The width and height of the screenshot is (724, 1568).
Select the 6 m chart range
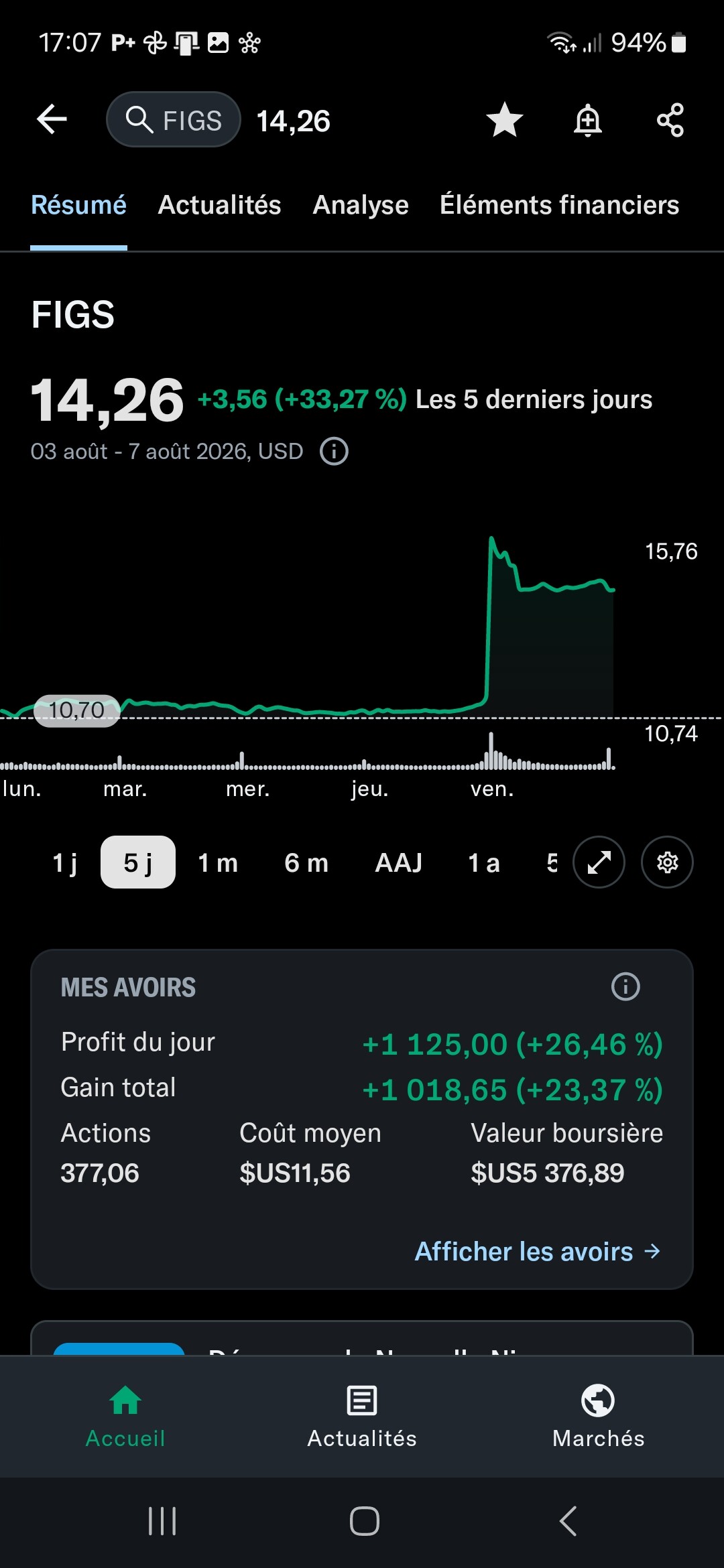point(306,862)
